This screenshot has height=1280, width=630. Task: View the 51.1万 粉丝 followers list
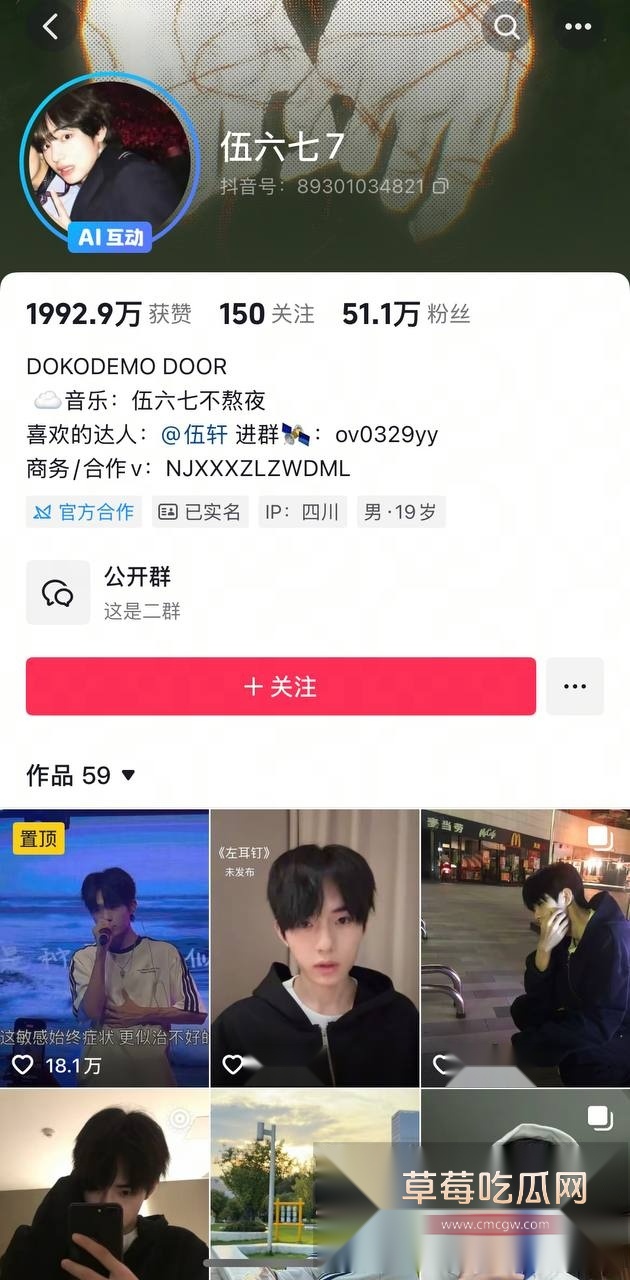coord(405,314)
